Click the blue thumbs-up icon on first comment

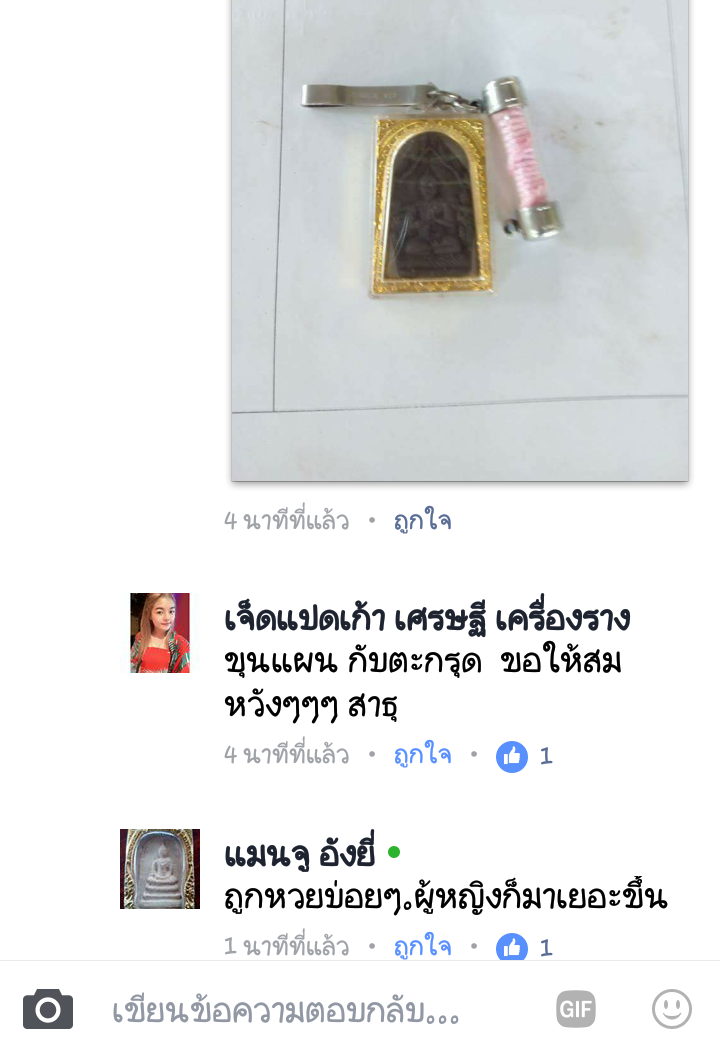click(512, 757)
